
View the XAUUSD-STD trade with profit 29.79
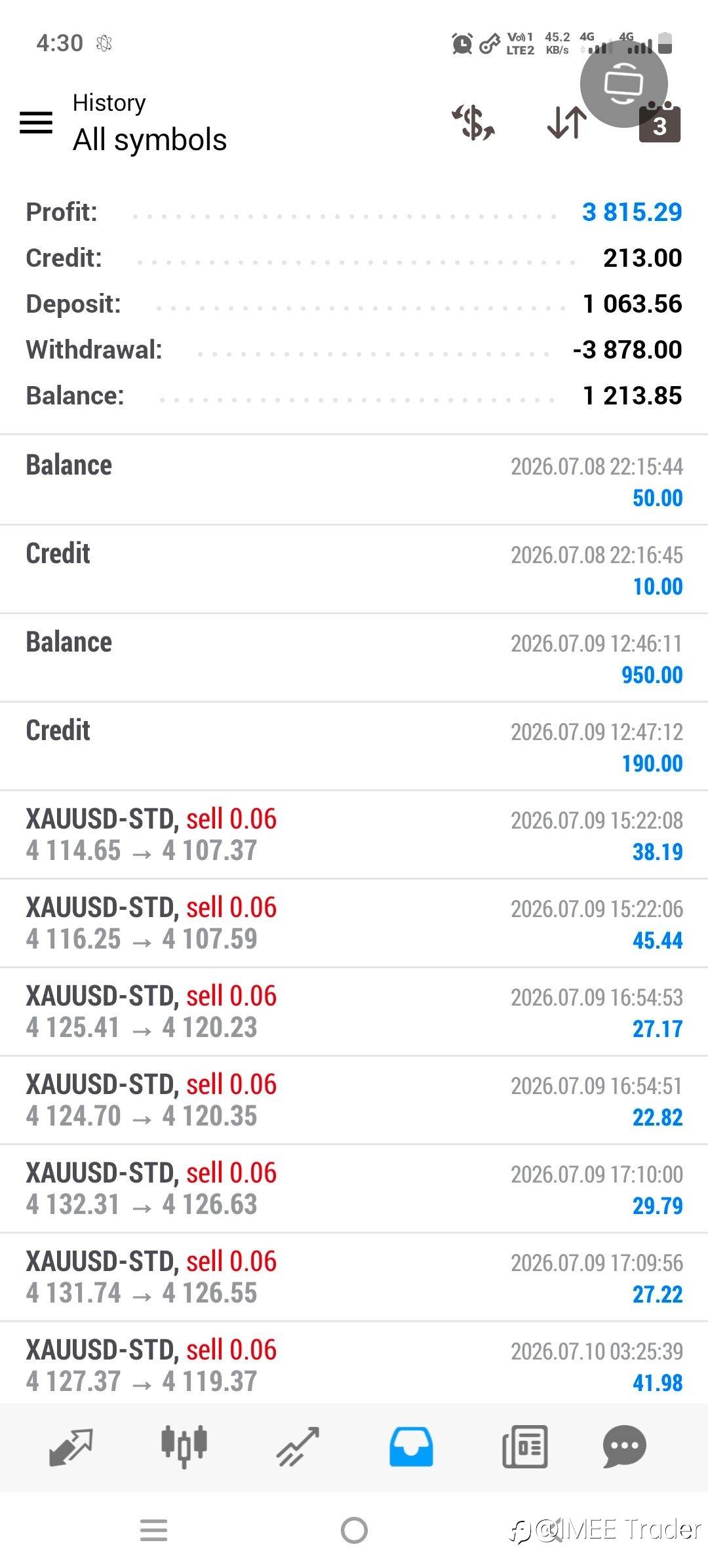(354, 1188)
